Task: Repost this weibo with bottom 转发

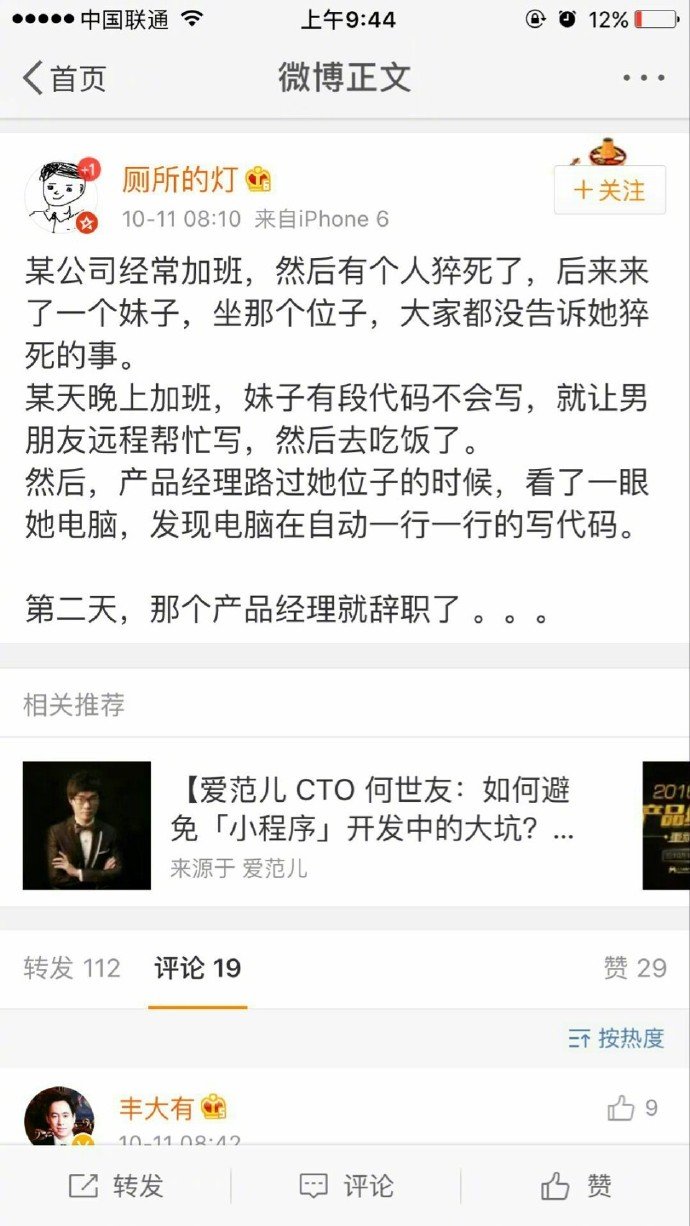Action: [x=115, y=1186]
